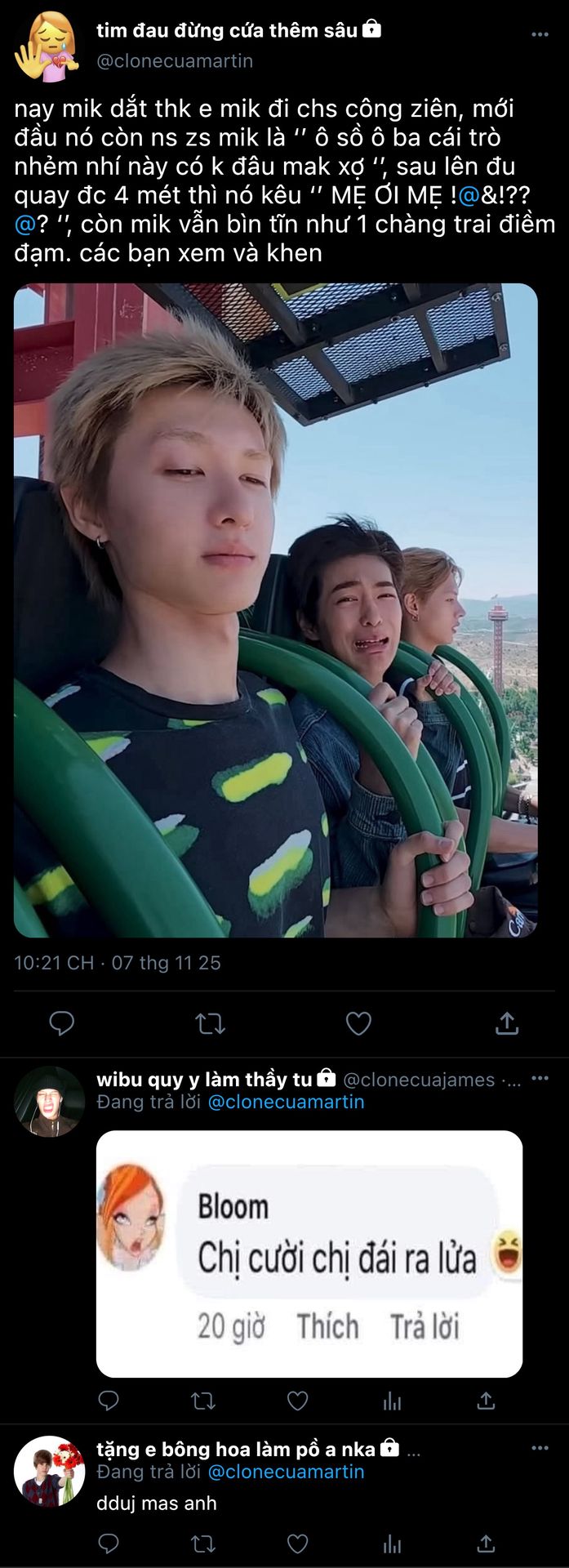Open overflow menu on @clonecuajames reply
The height and width of the screenshot is (1568, 569).
pos(540,1079)
